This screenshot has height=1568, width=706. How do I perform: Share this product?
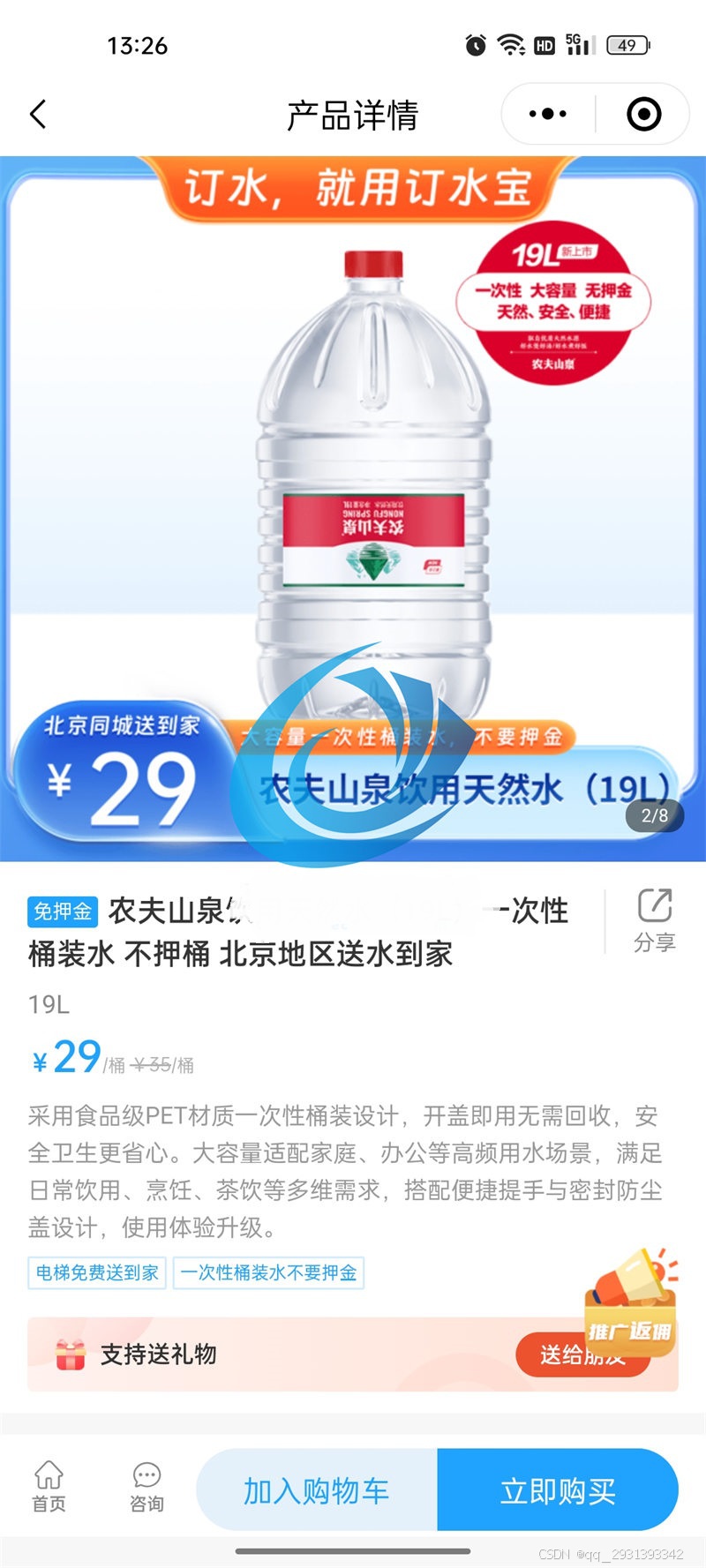point(654,920)
